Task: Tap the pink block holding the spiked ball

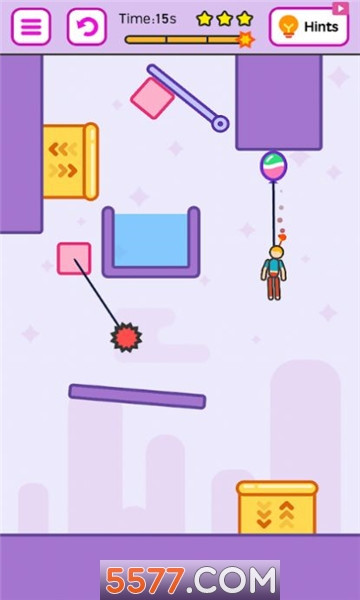Action: [74, 259]
